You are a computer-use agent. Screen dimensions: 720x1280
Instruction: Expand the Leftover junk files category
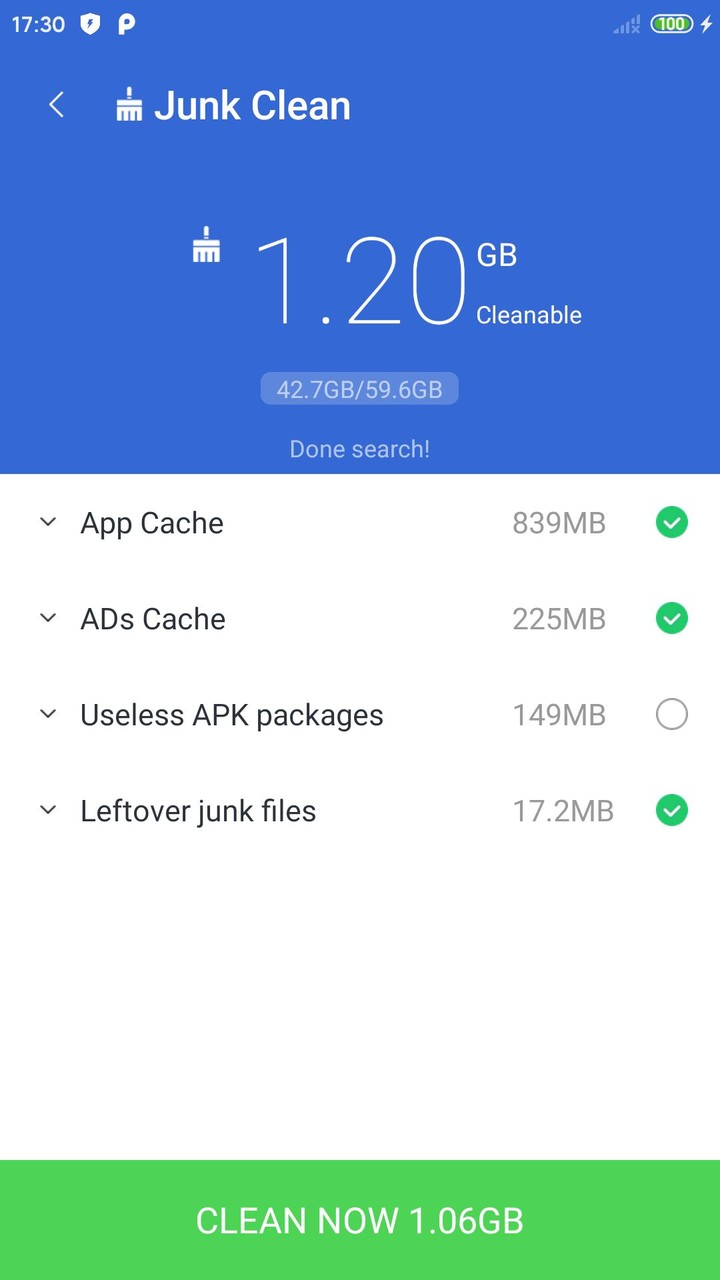coord(48,810)
